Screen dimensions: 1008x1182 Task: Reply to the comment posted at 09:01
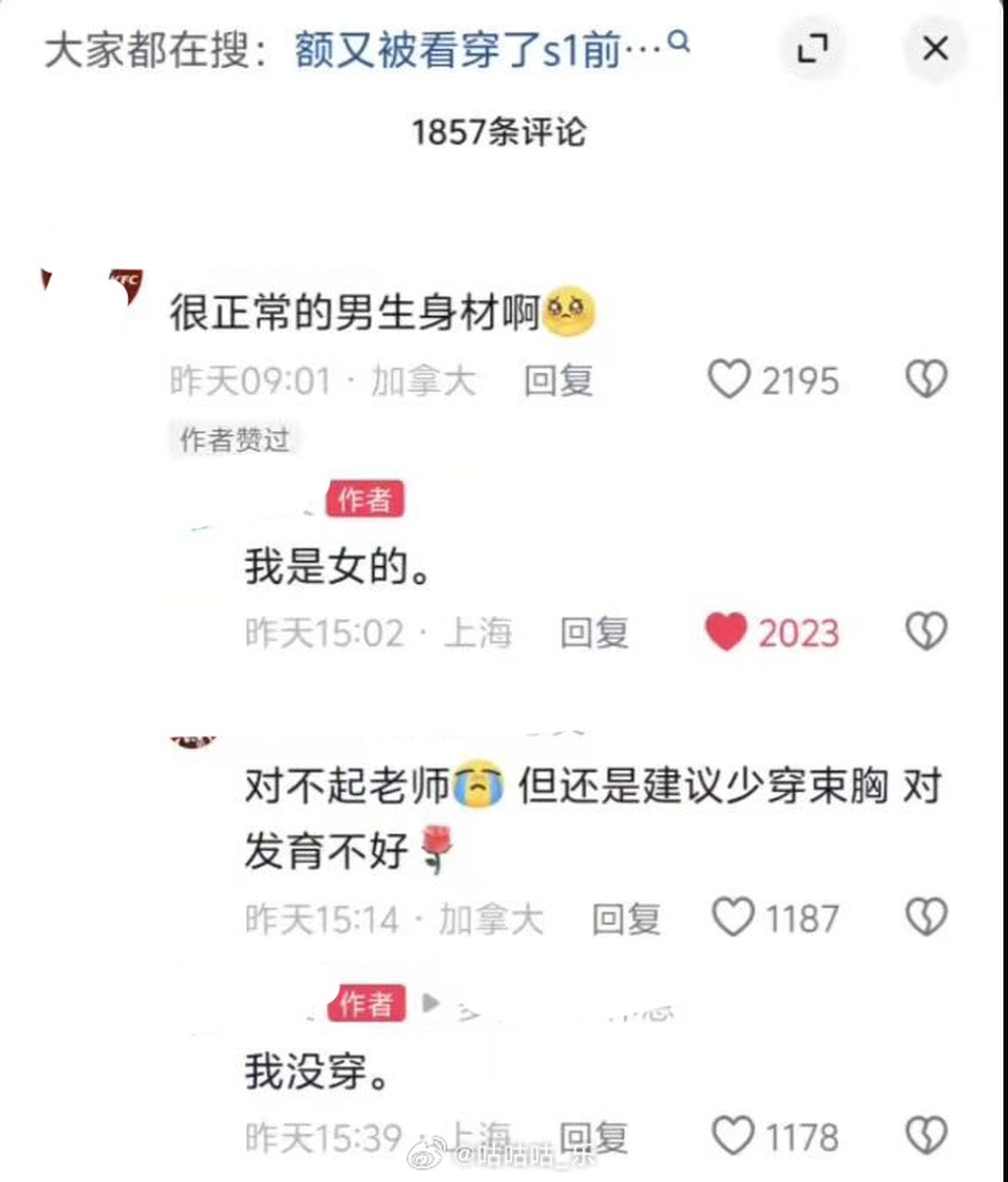click(x=558, y=381)
